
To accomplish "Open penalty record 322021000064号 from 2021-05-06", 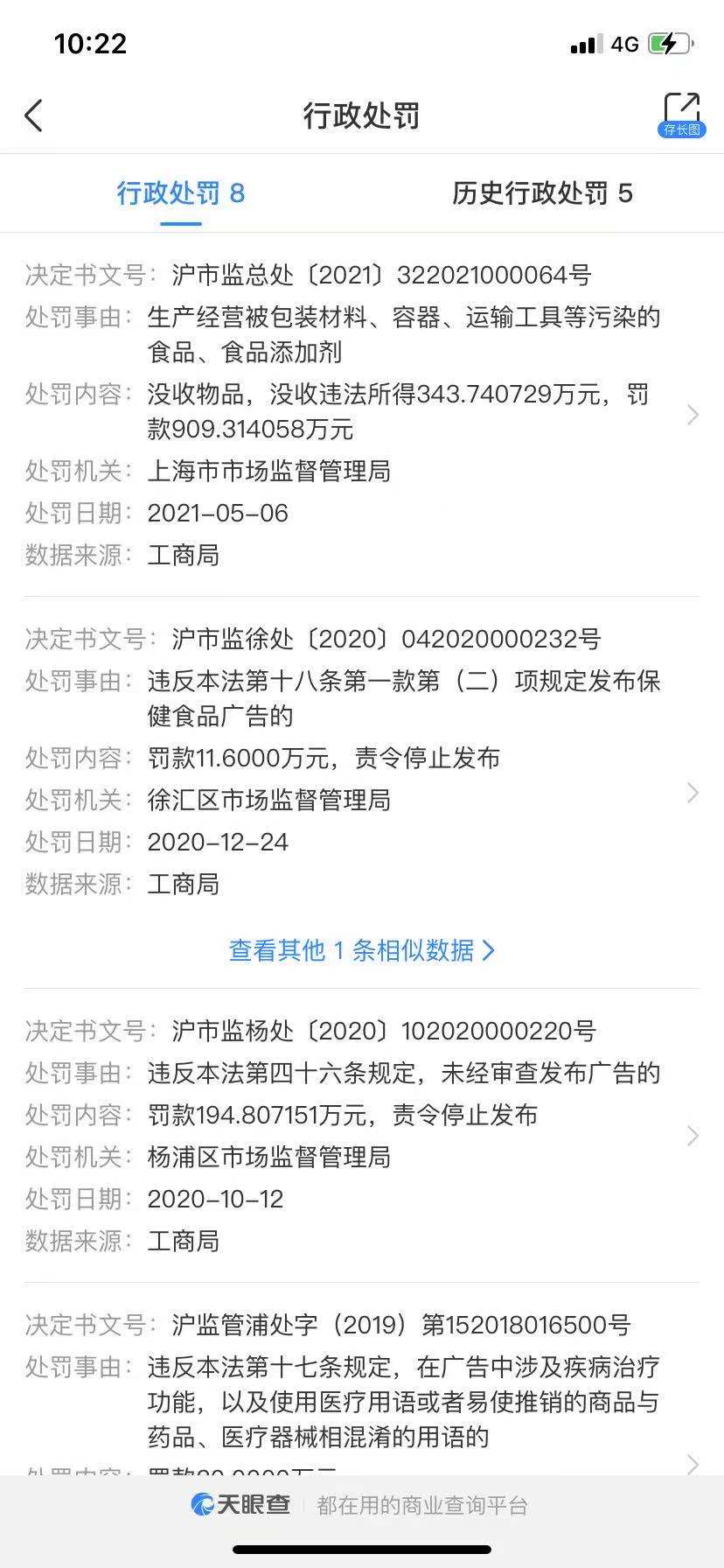I will point(362,415).
